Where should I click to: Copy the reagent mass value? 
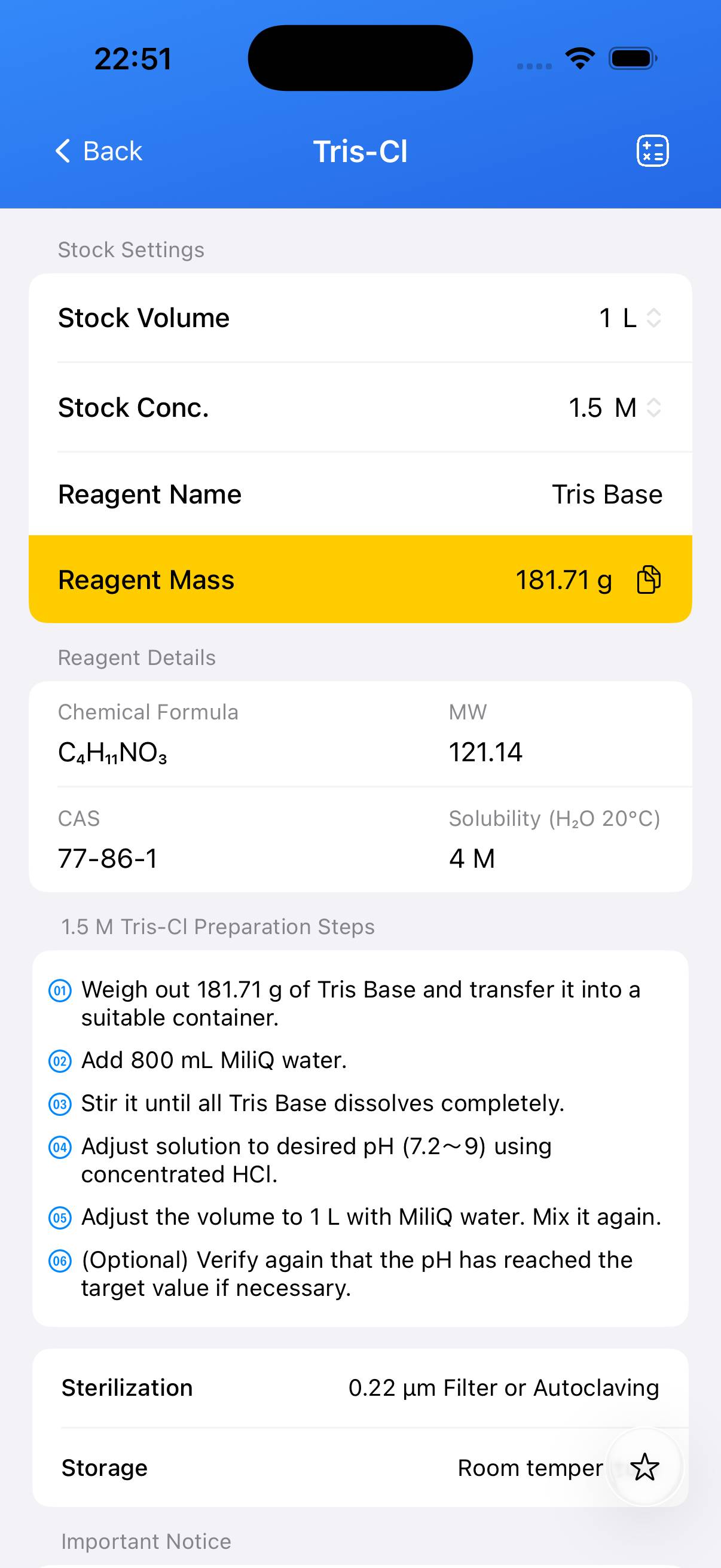tap(649, 579)
